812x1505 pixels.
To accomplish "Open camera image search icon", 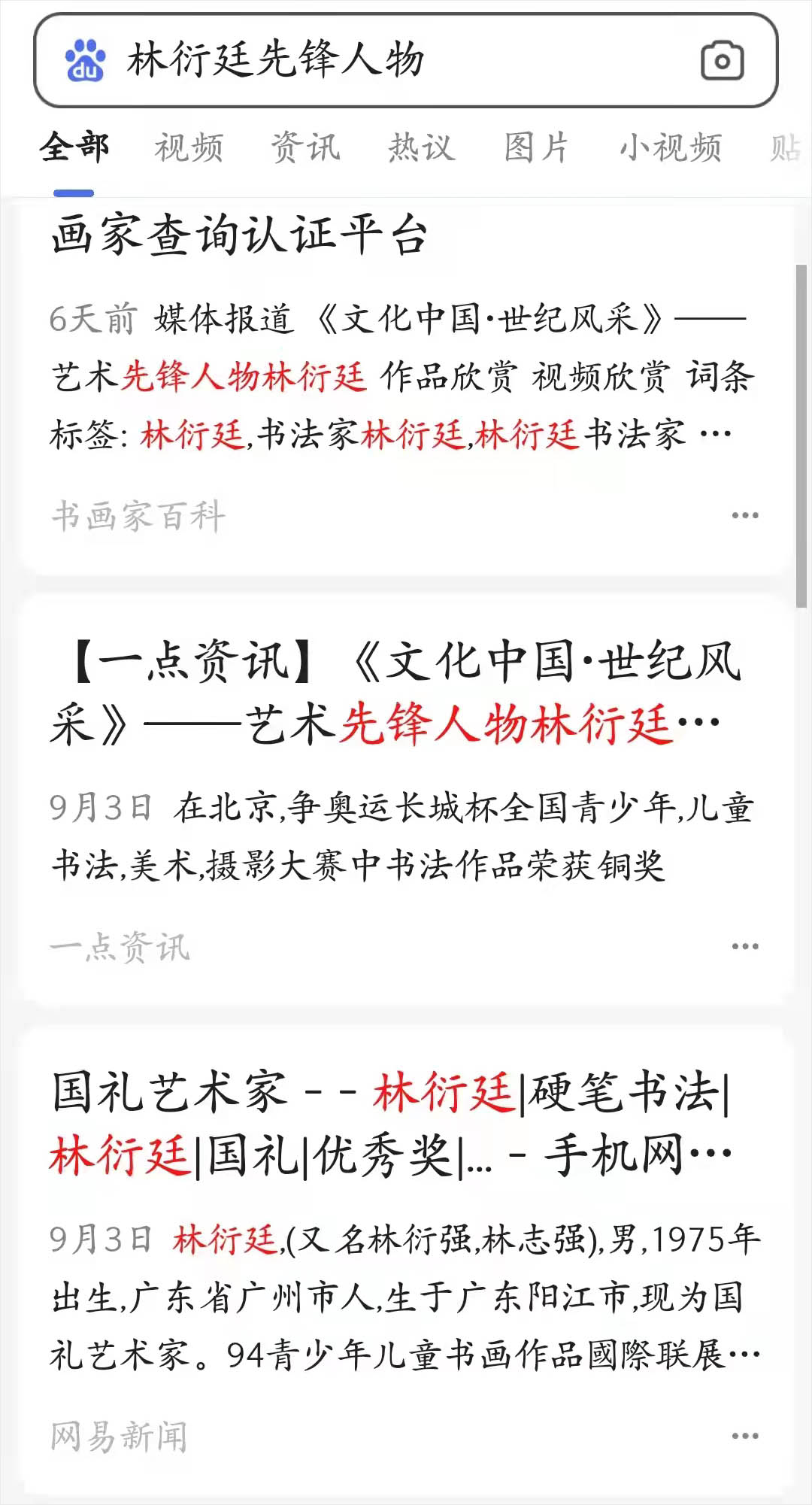I will [722, 61].
